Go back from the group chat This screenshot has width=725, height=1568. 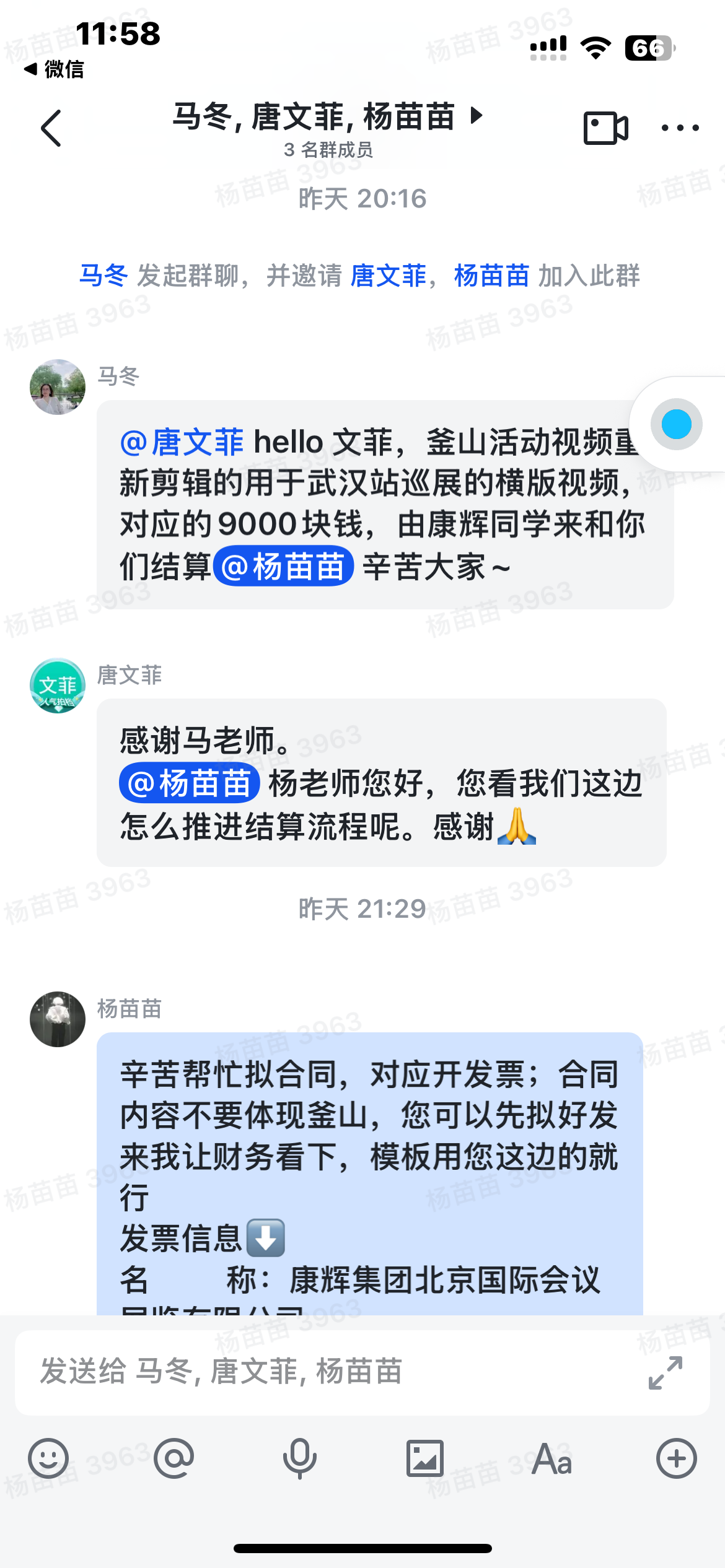(51, 128)
